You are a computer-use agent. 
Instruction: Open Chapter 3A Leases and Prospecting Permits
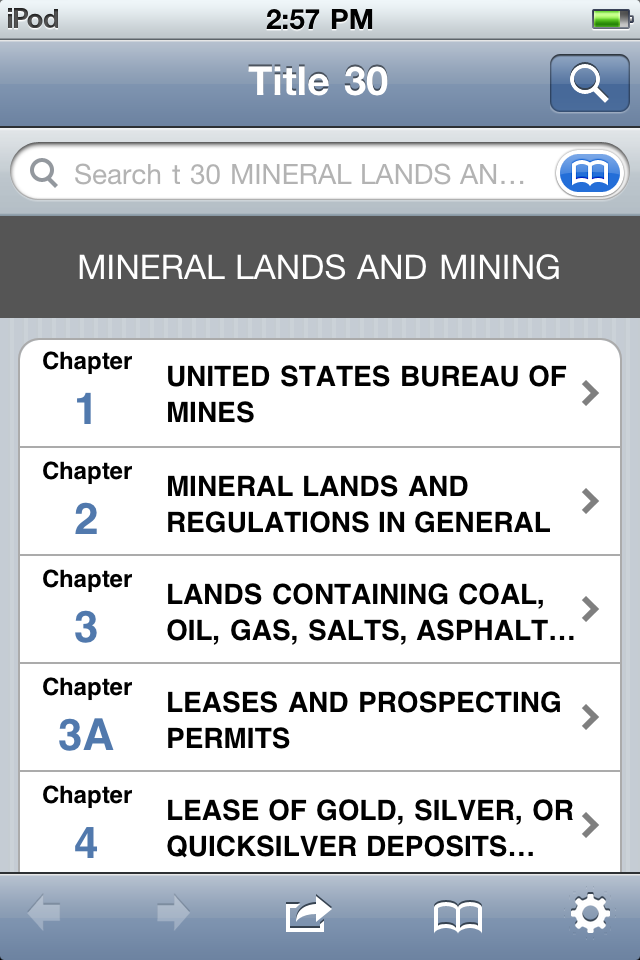320,718
